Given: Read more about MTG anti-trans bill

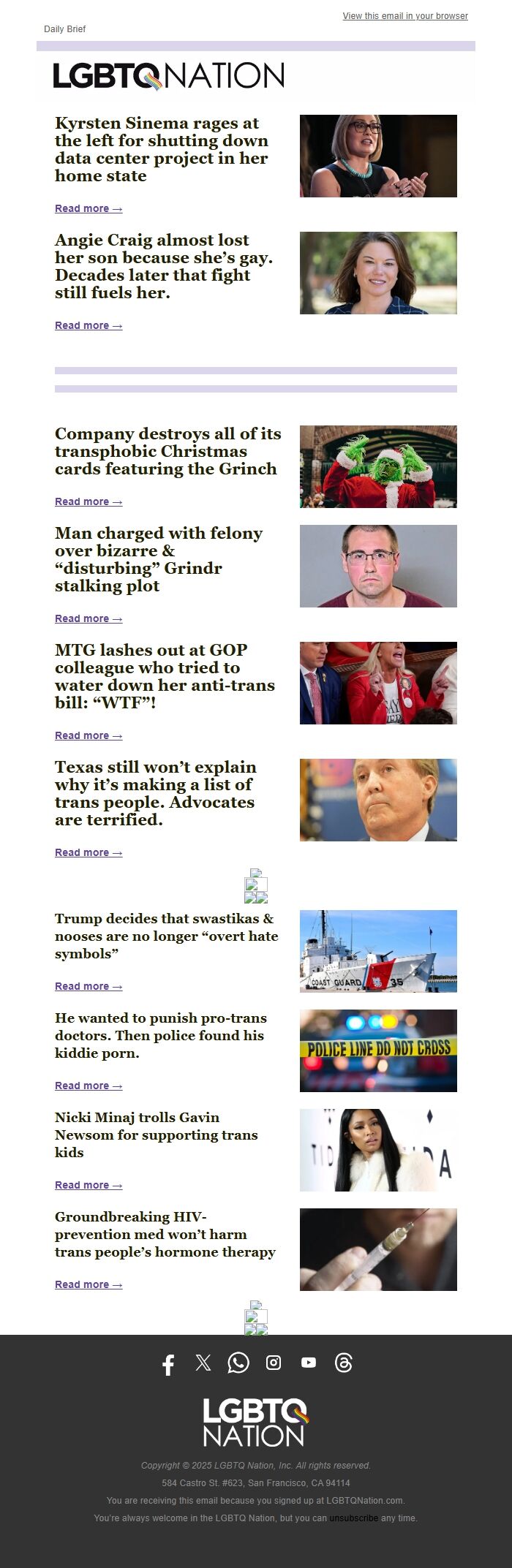Looking at the screenshot, I should coord(88,736).
